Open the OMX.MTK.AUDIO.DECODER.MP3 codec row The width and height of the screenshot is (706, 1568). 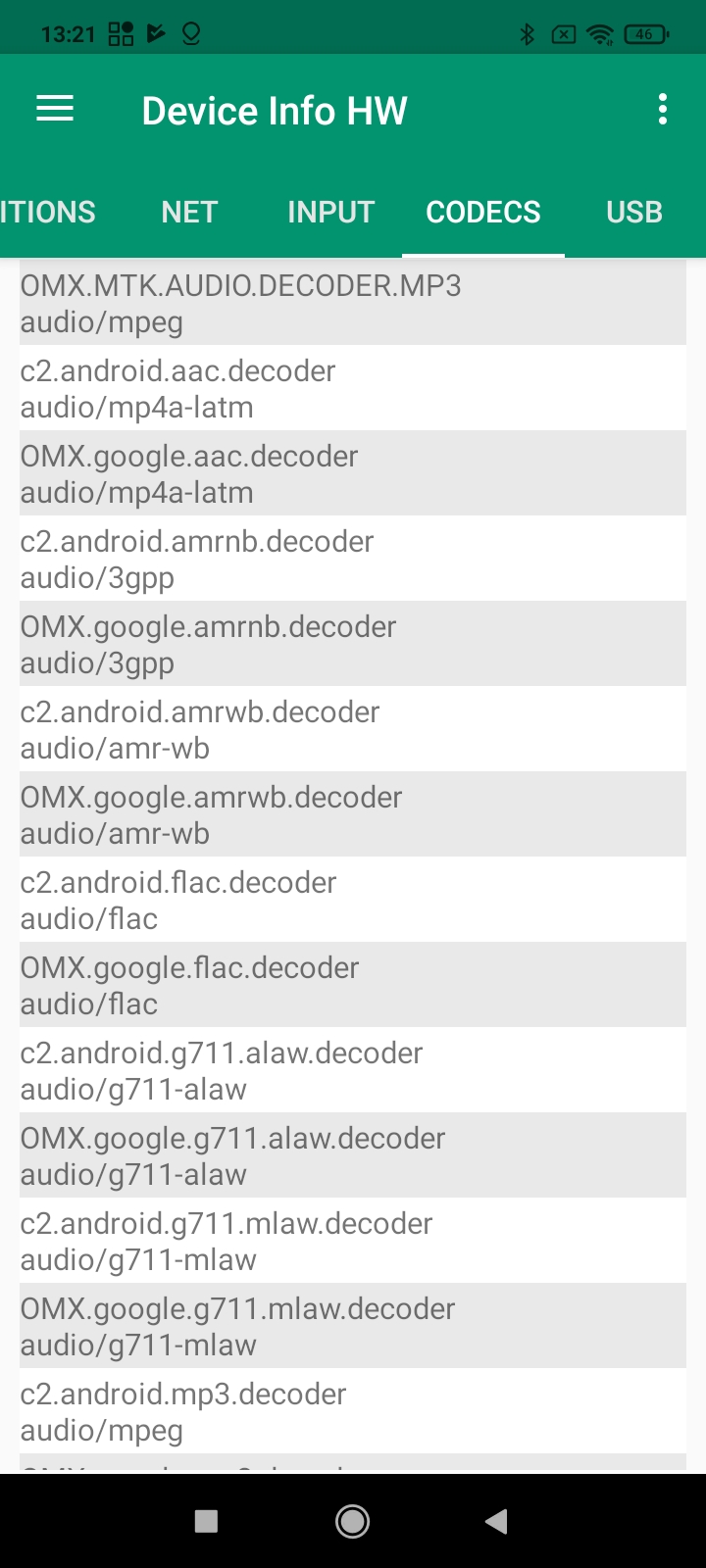[x=353, y=303]
